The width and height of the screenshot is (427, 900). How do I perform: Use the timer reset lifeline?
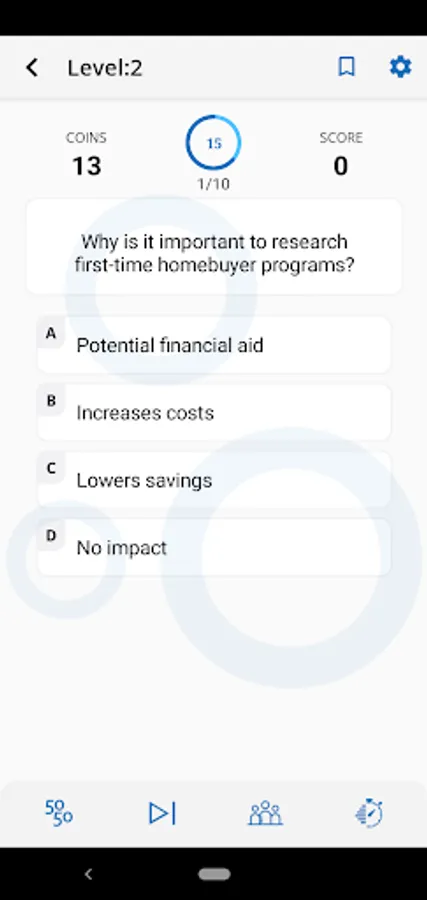(x=369, y=813)
